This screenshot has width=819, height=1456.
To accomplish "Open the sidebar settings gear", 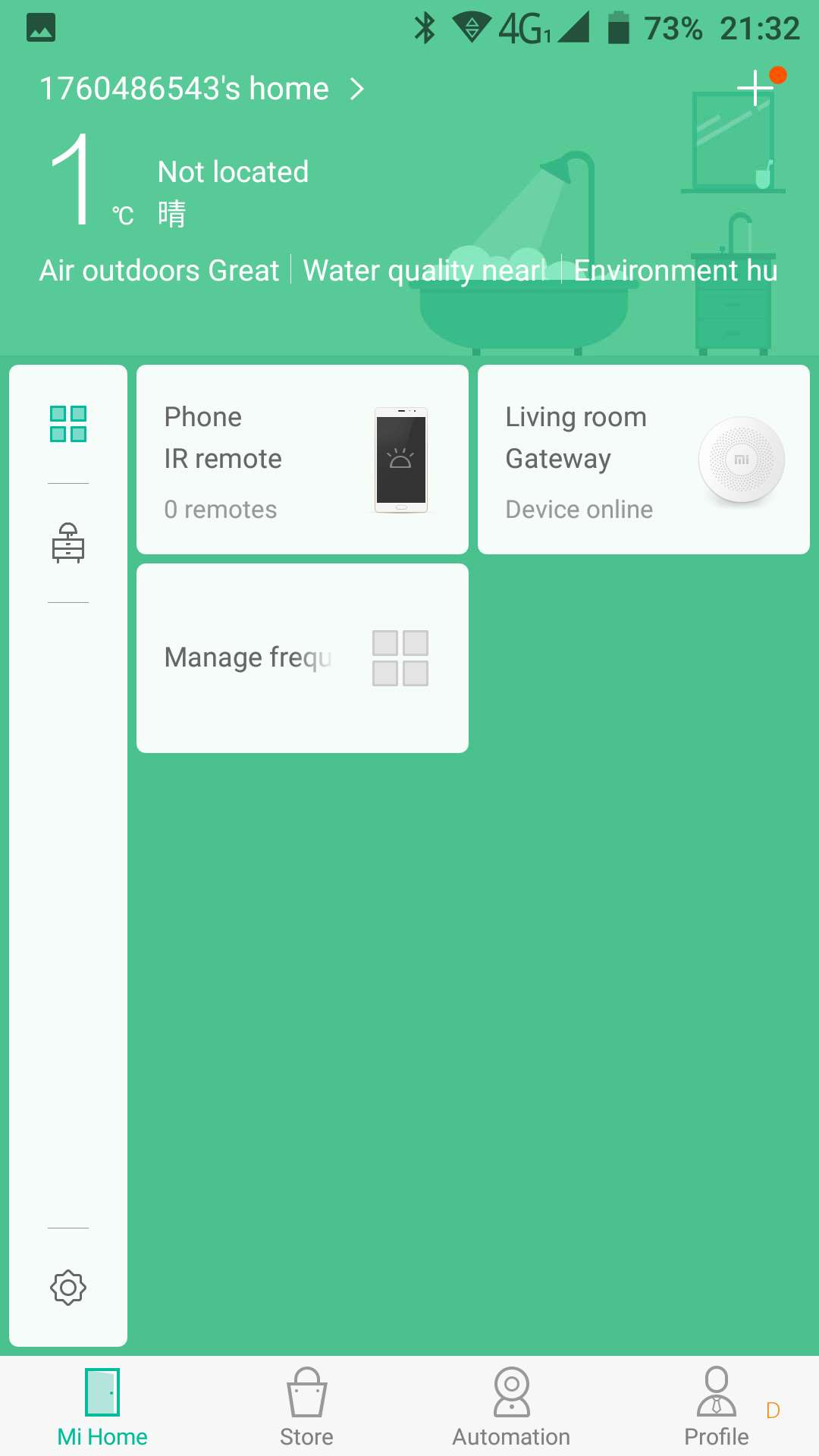I will click(x=68, y=1287).
